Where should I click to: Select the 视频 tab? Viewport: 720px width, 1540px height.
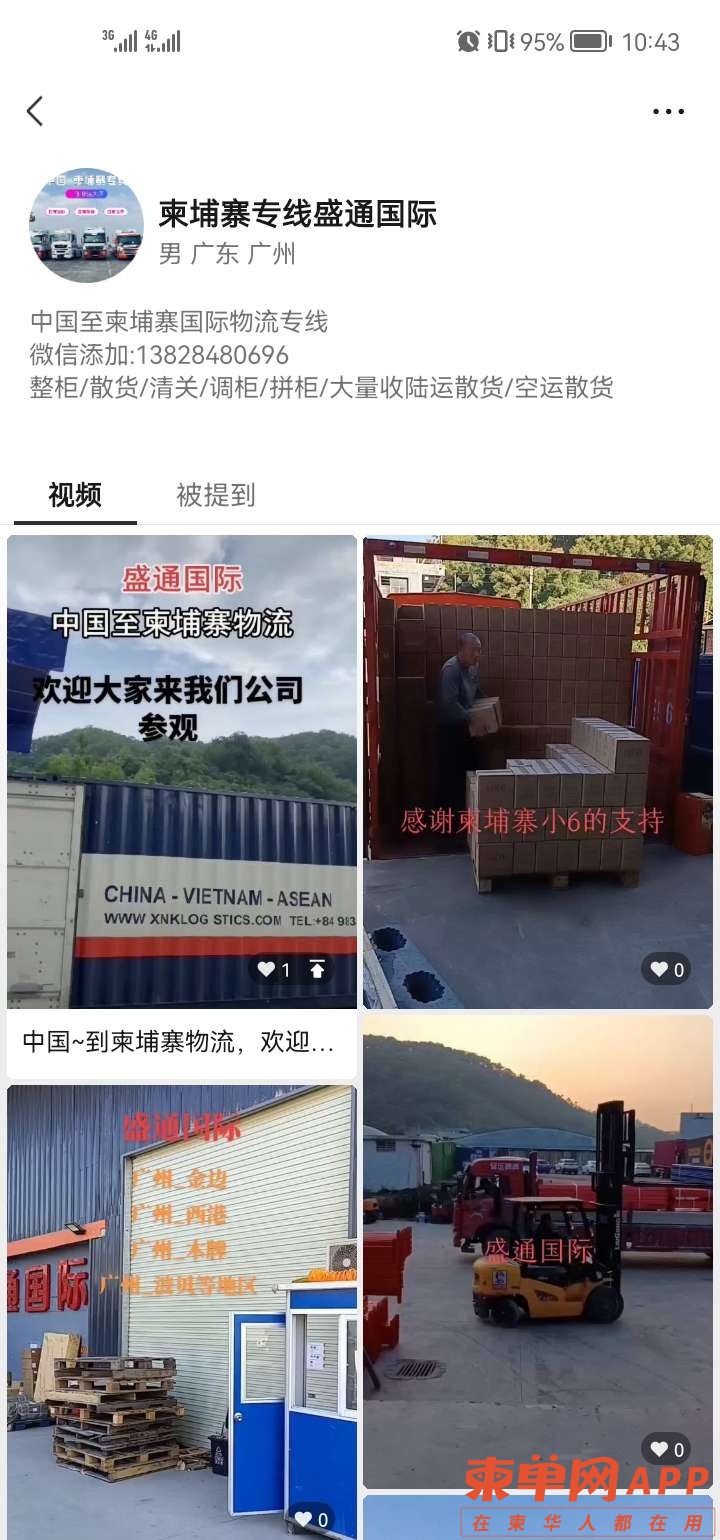(75, 495)
